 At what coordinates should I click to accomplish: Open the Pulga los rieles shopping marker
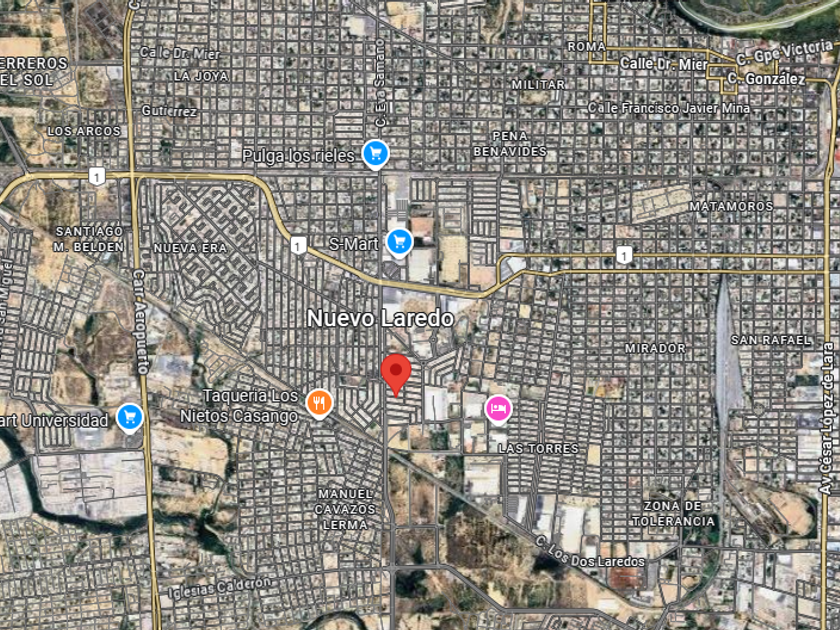click(x=375, y=154)
